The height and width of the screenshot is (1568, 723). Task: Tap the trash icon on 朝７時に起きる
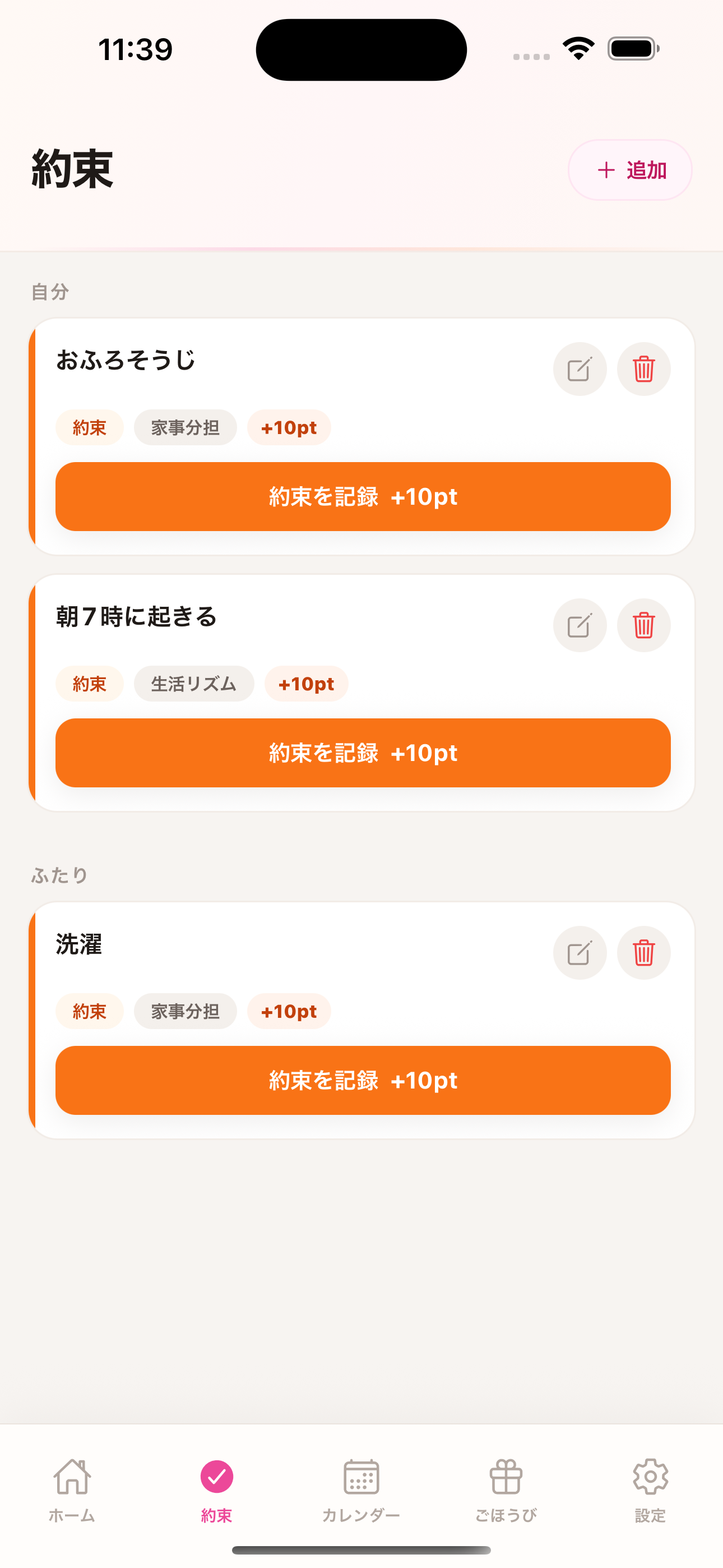point(644,625)
